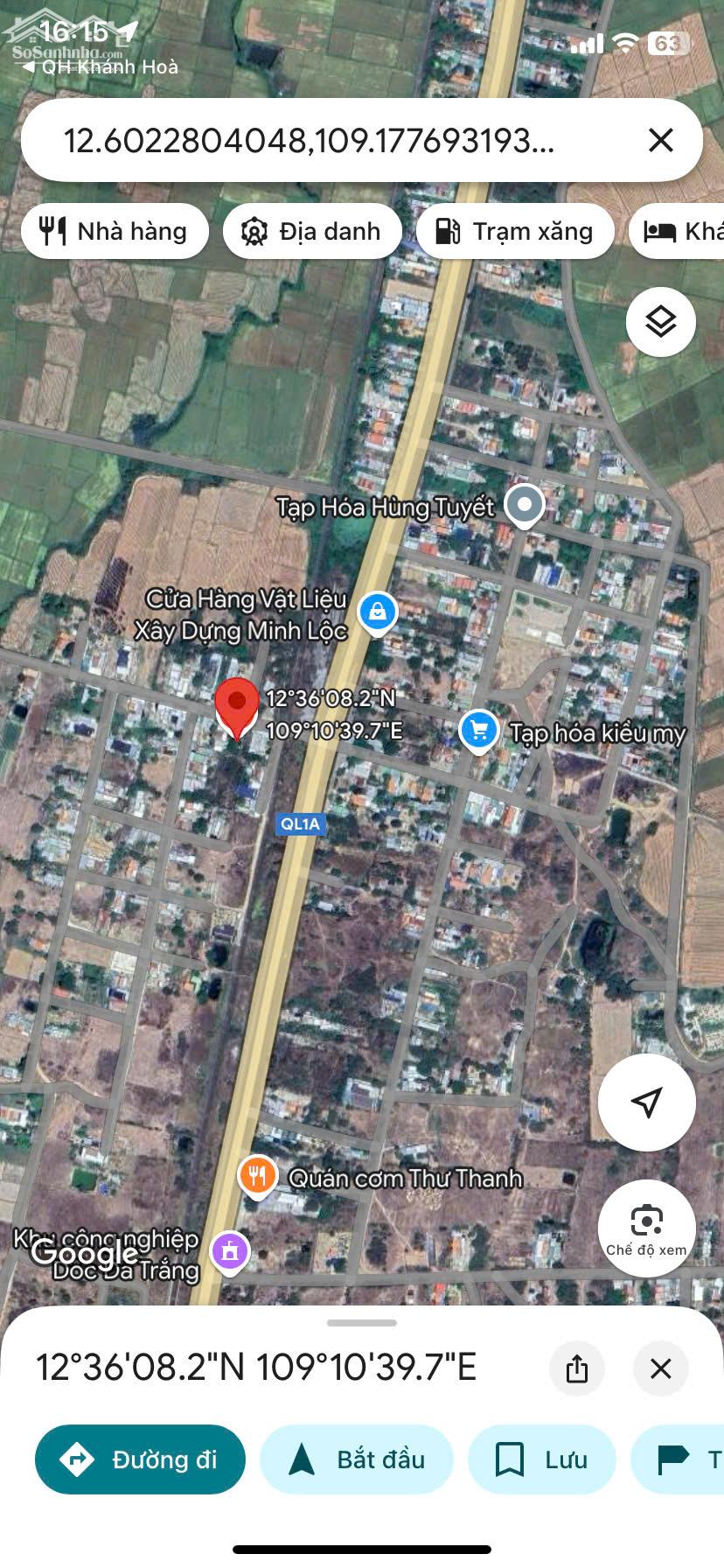Select the Địa danh chip
Image resolution: width=724 pixels, height=1568 pixels.
click(313, 231)
